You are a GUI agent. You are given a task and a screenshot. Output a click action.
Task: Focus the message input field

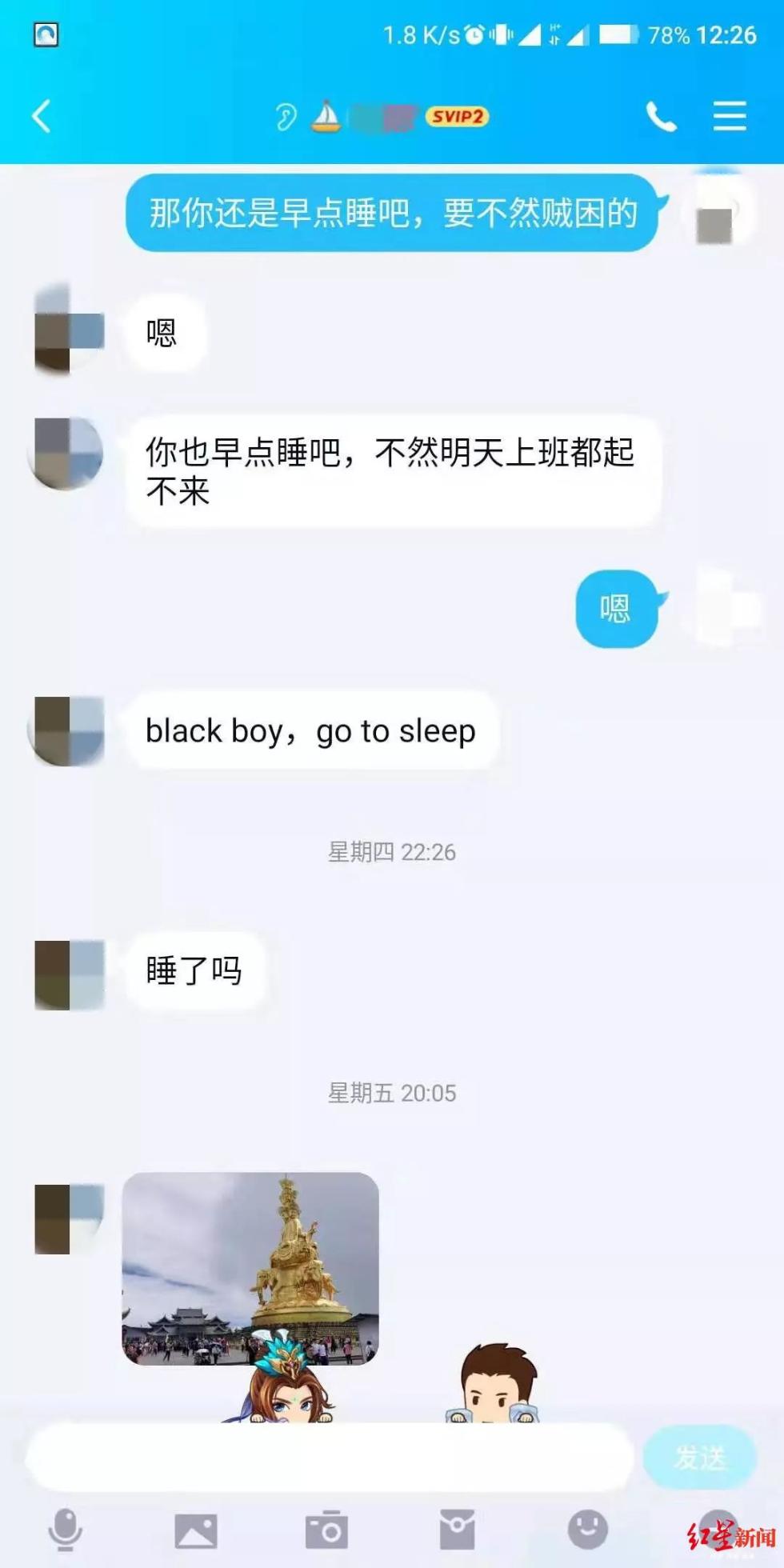328,1458
